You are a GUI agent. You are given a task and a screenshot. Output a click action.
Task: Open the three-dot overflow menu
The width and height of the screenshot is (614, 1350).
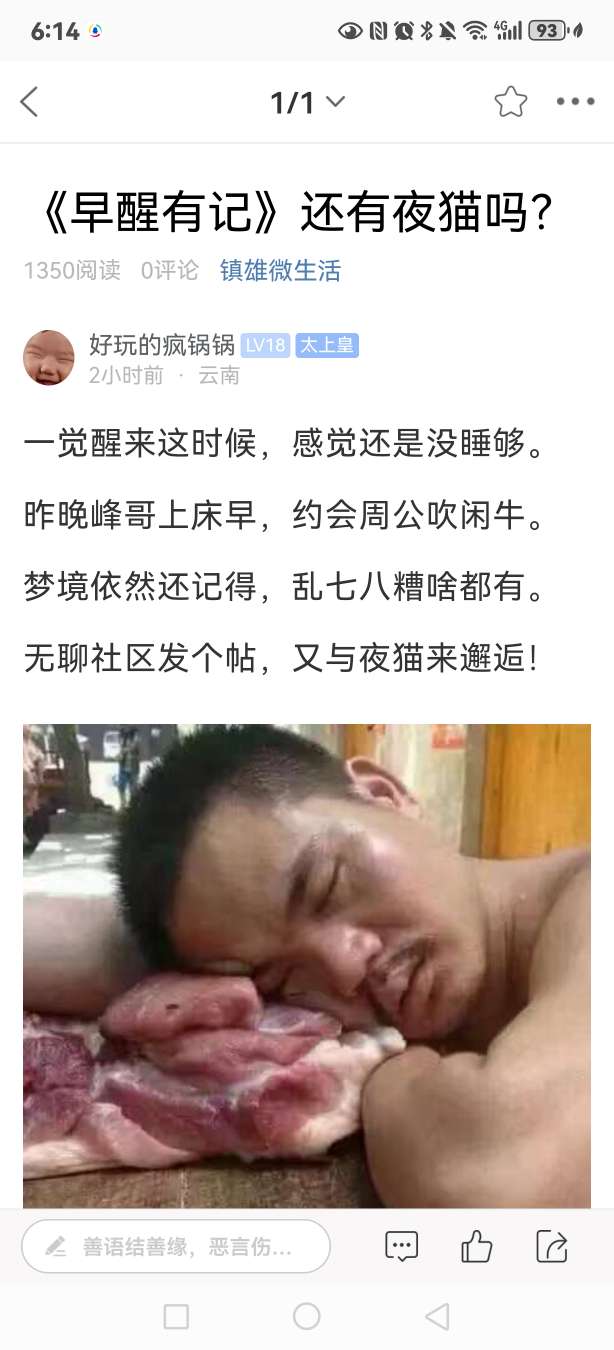click(575, 102)
